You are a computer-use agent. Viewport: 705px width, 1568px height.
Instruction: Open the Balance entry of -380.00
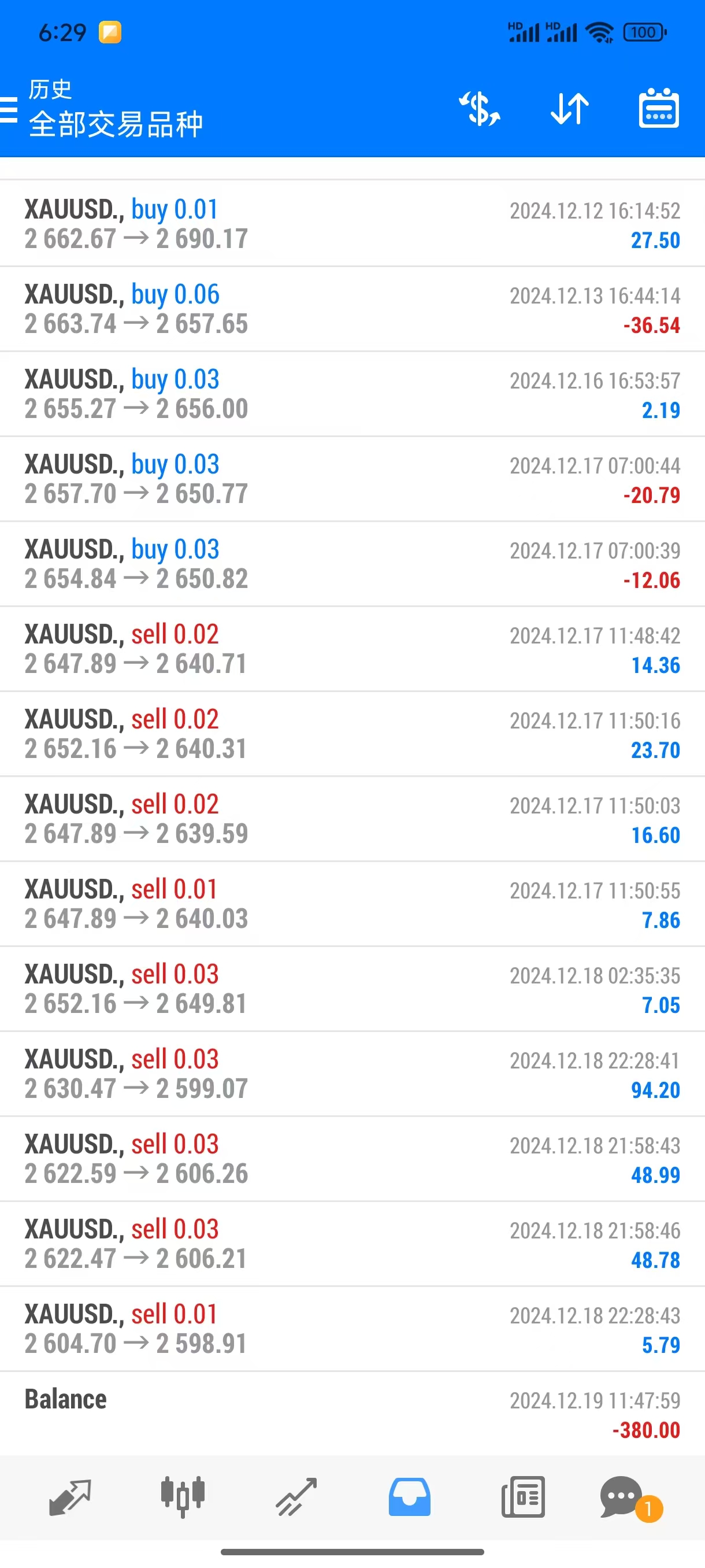(x=352, y=1414)
